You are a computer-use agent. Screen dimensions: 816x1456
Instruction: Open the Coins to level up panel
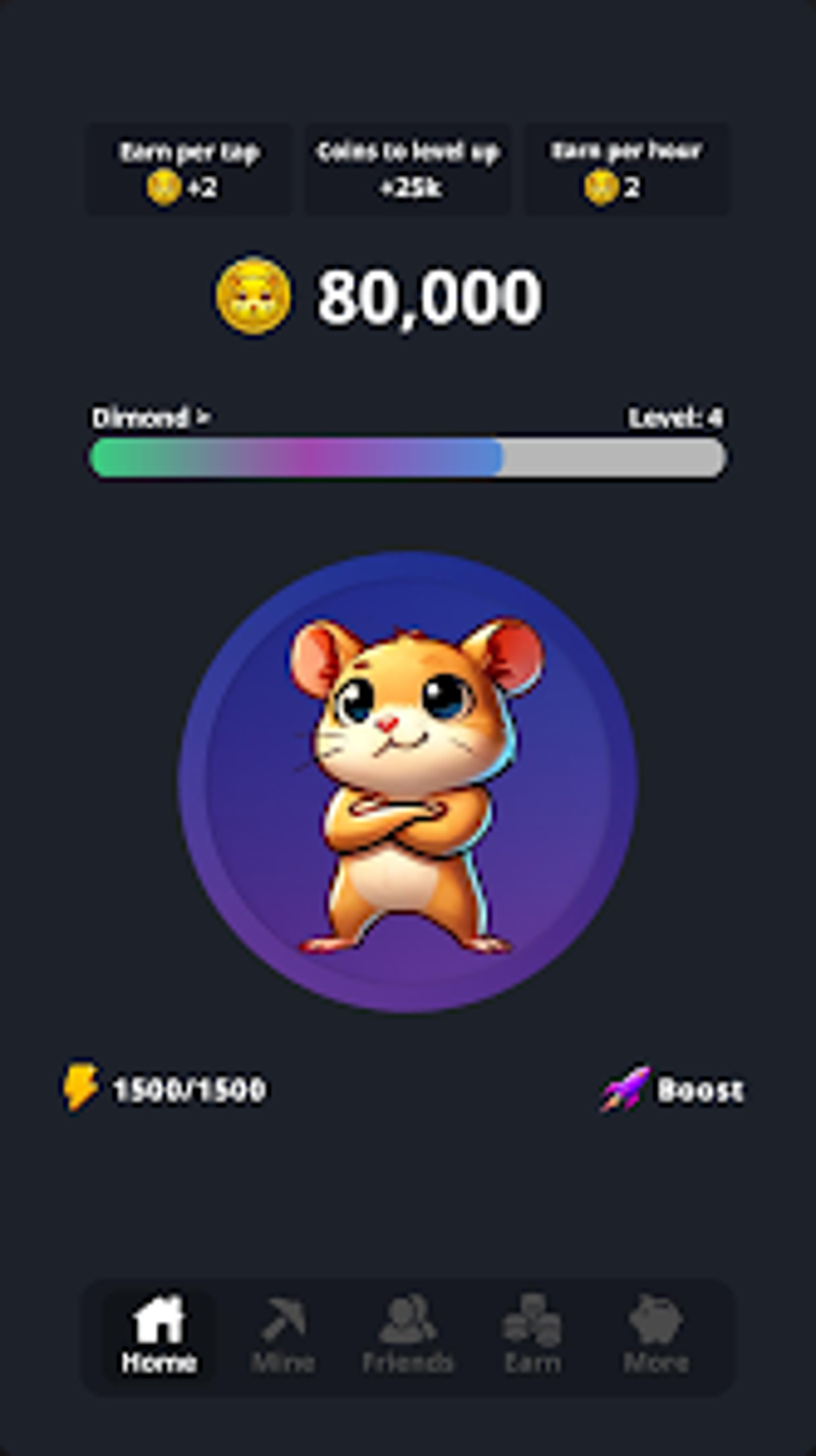point(407,168)
